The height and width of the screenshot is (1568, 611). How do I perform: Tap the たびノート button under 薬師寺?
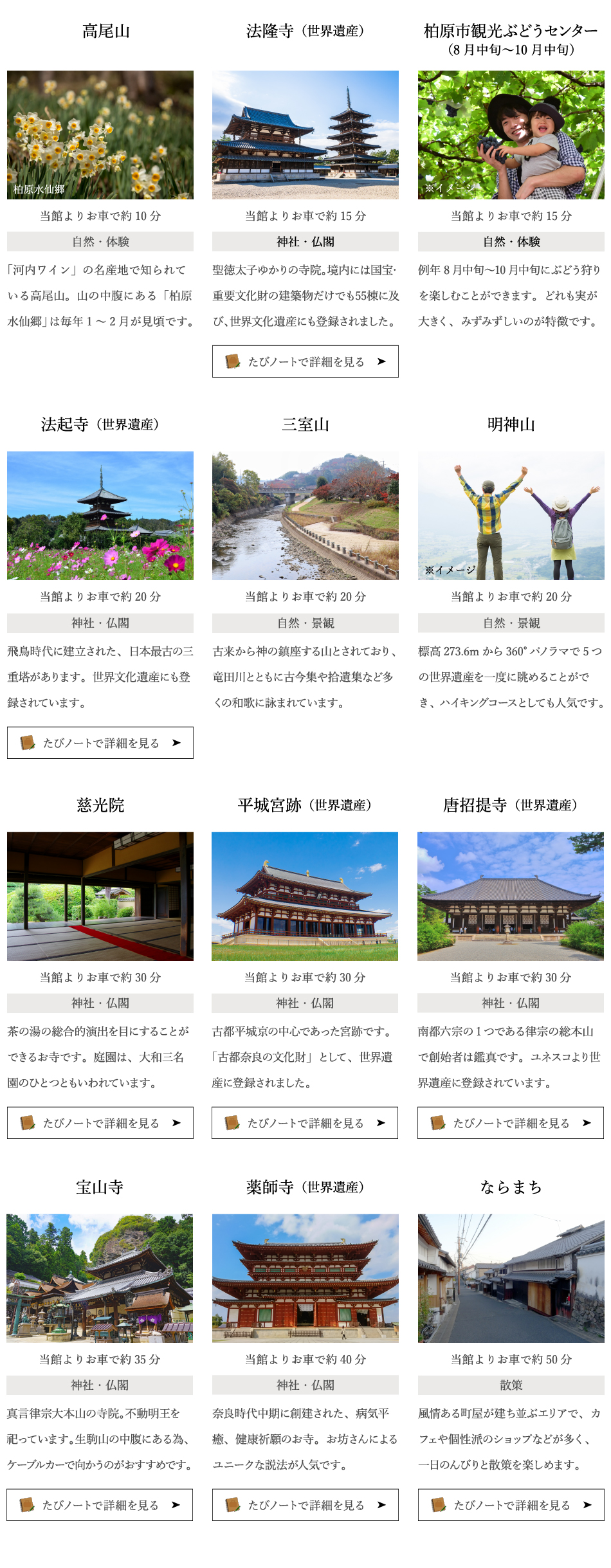click(x=305, y=1505)
